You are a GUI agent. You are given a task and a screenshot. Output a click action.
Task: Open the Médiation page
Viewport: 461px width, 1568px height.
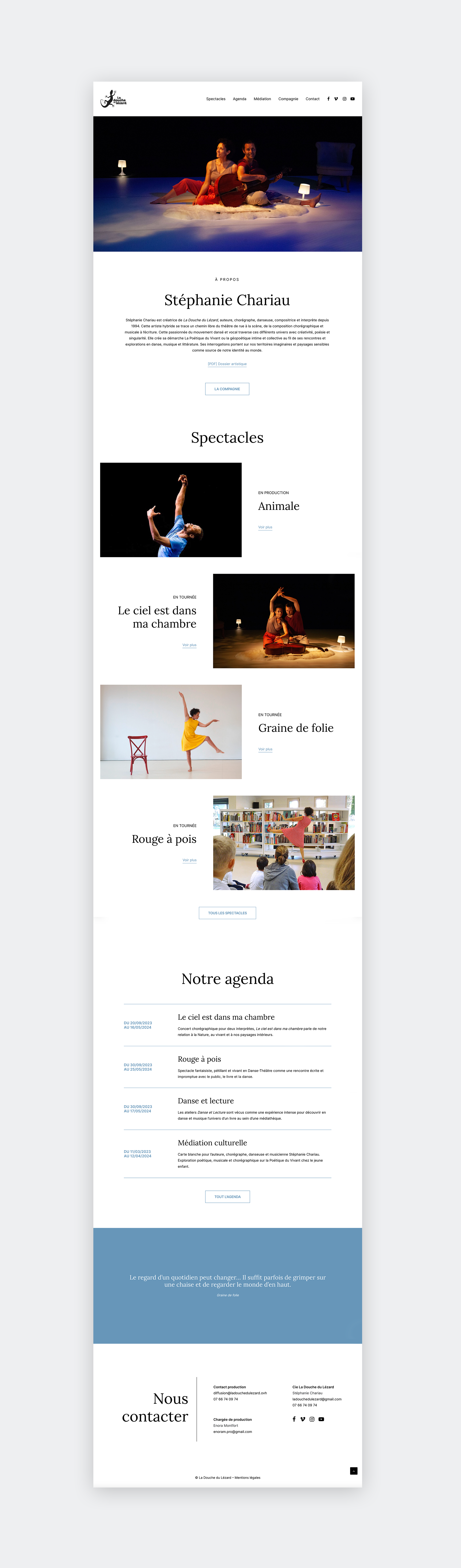262,99
